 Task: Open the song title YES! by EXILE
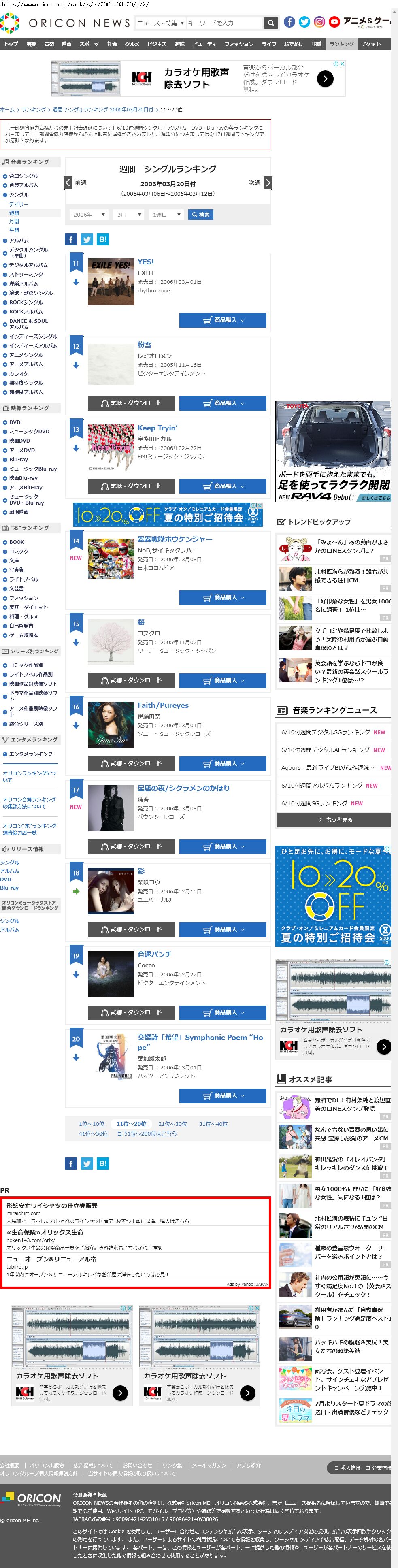point(145,262)
